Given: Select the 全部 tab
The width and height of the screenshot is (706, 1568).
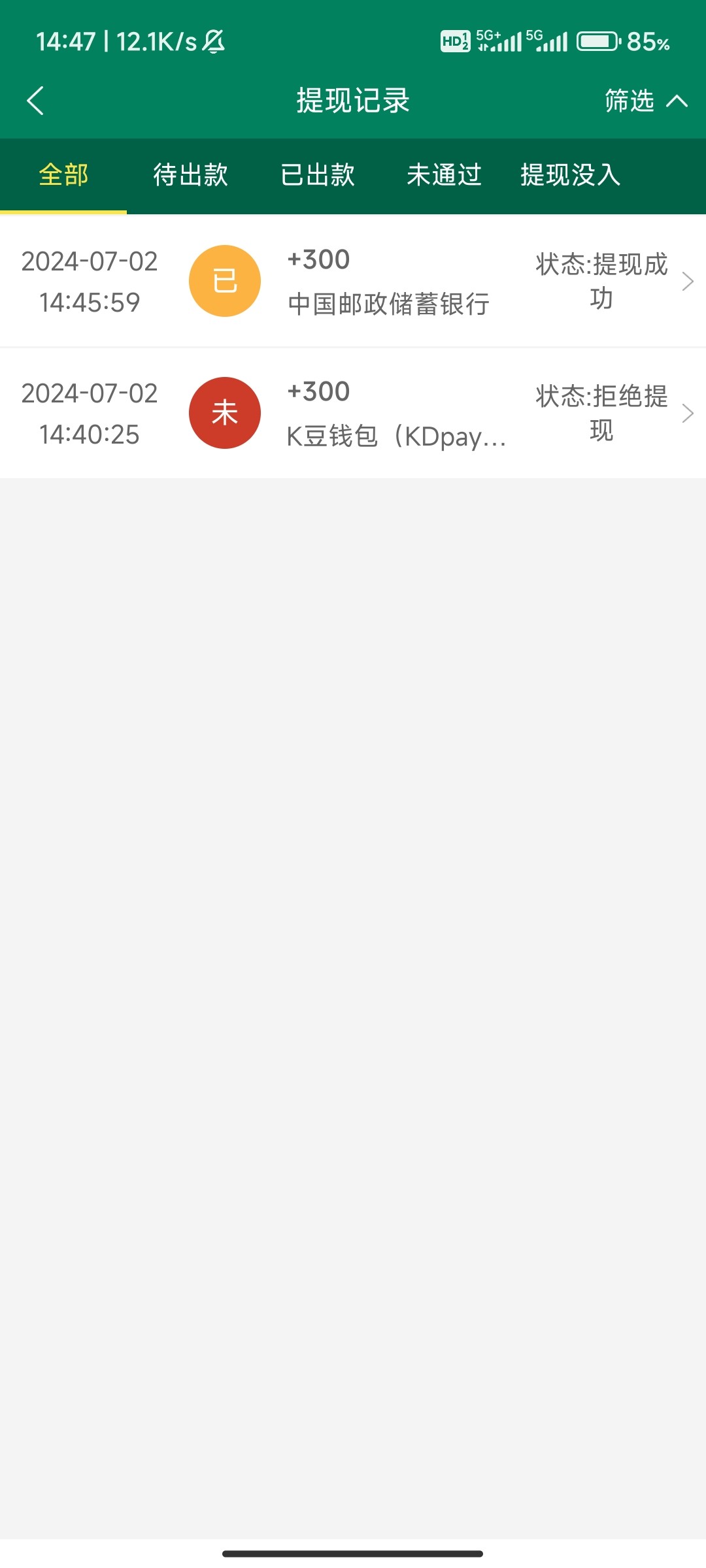Looking at the screenshot, I should [x=63, y=175].
